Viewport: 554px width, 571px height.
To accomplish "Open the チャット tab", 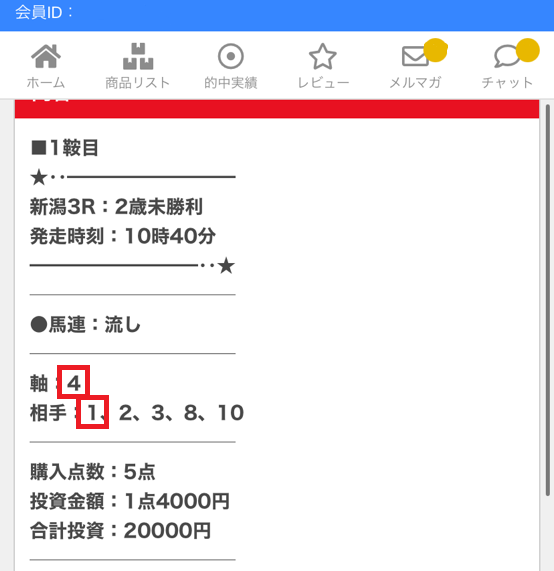I will click(508, 66).
